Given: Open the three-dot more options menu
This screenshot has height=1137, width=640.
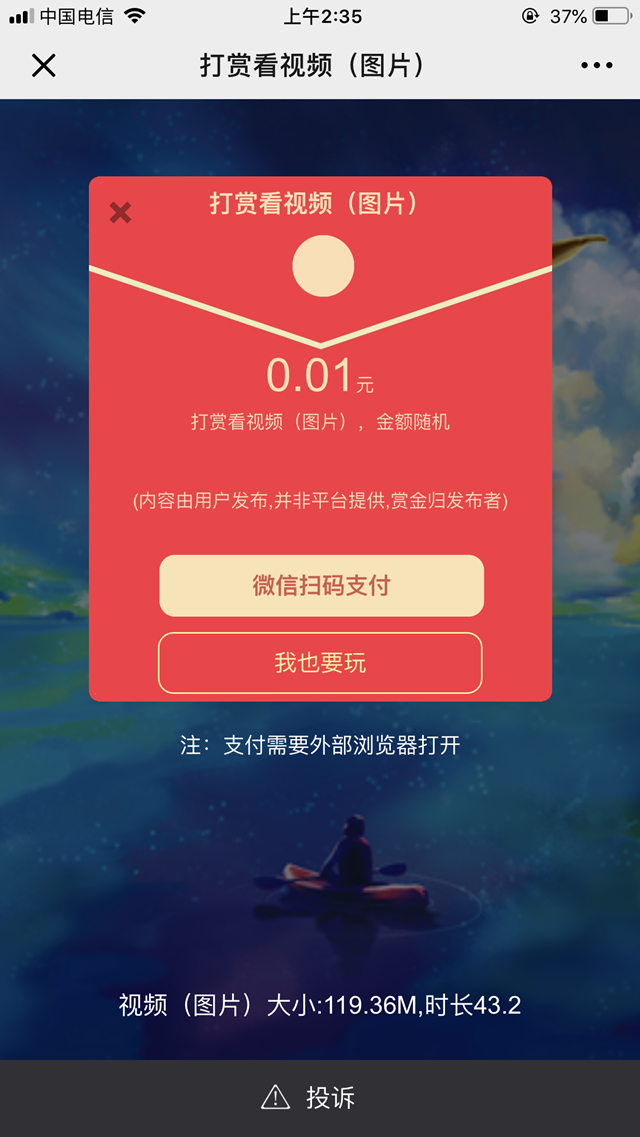Looking at the screenshot, I should (597, 66).
